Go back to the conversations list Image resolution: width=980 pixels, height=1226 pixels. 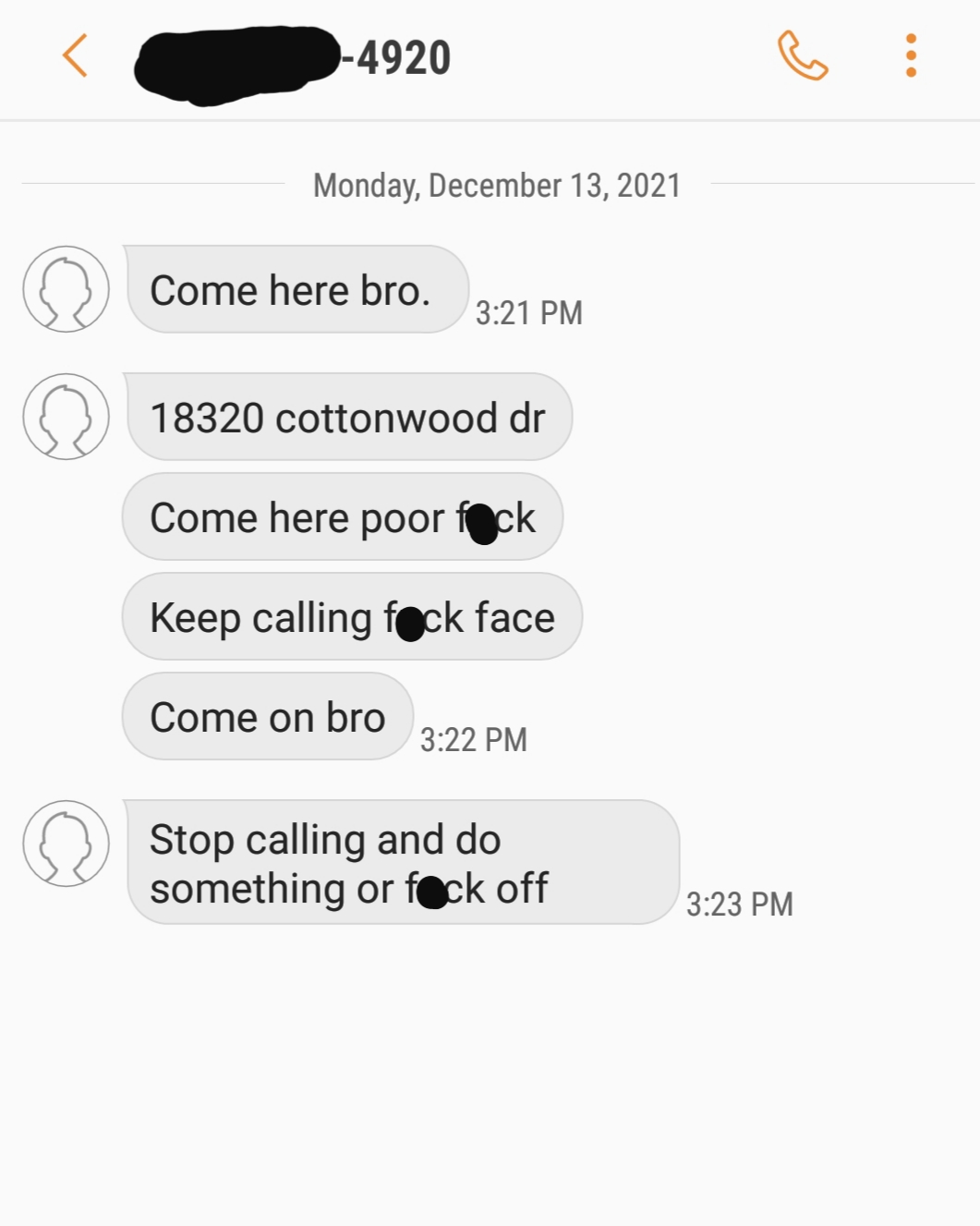pos(75,56)
